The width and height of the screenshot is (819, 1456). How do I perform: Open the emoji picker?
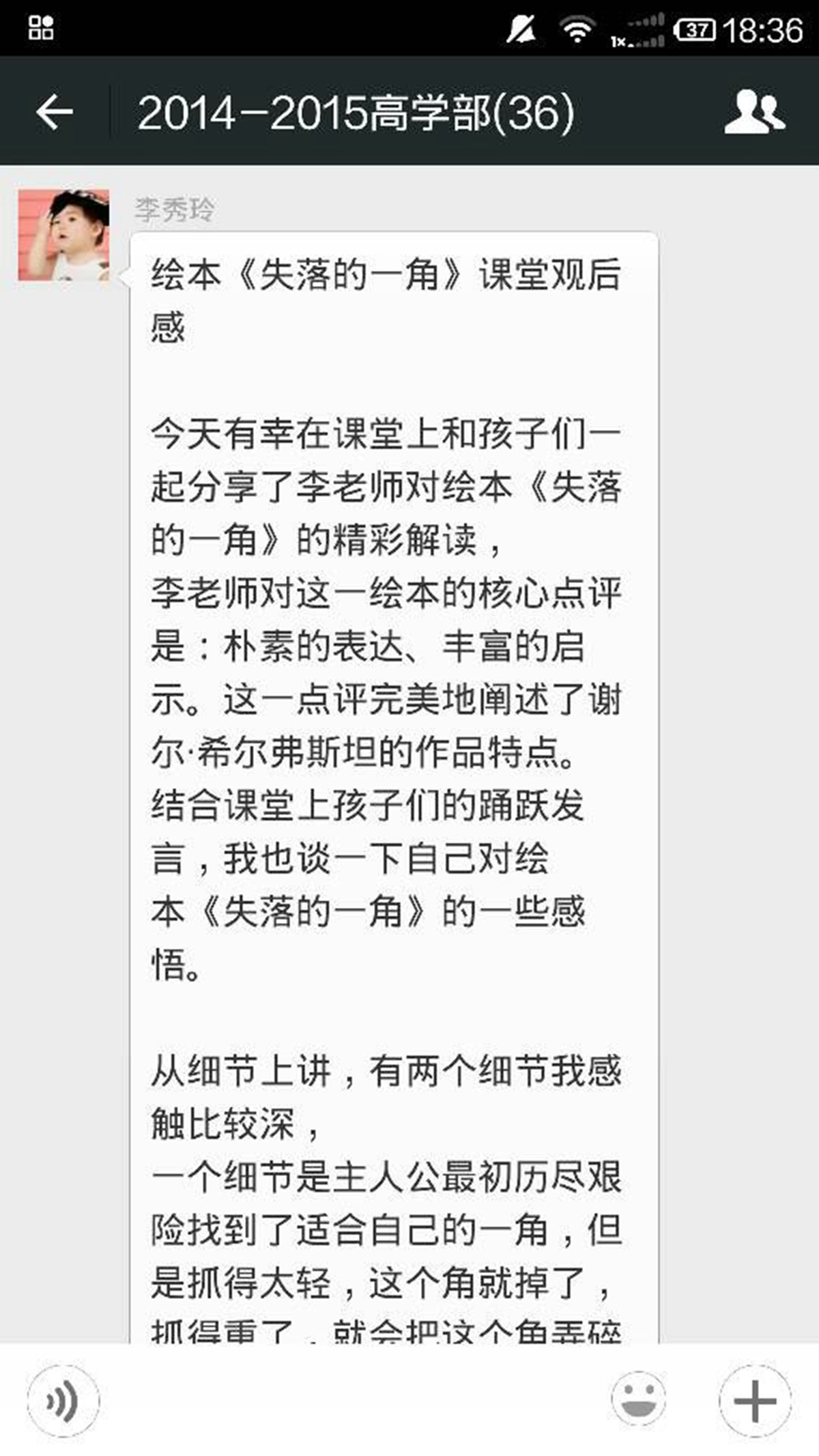click(639, 1400)
